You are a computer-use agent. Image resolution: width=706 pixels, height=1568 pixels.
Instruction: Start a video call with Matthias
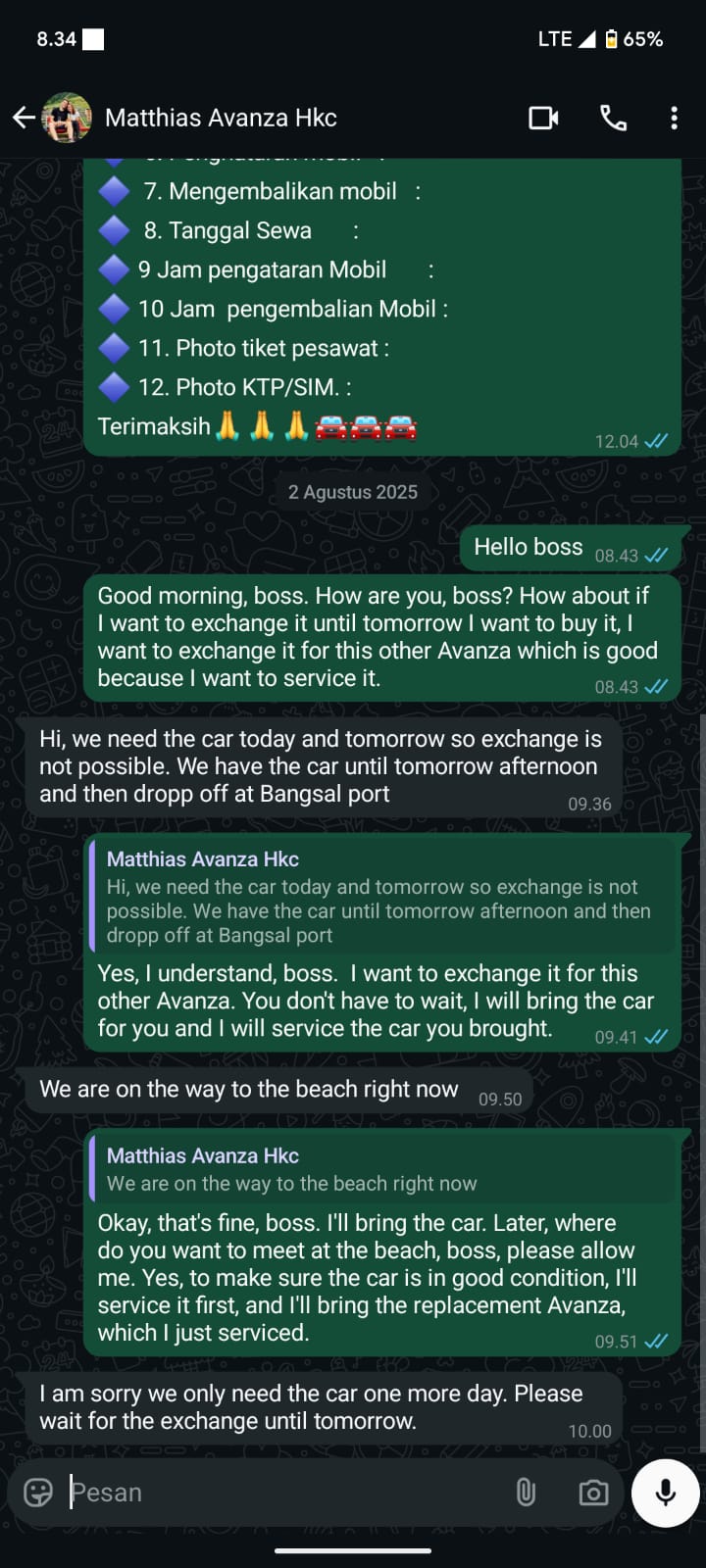coord(543,119)
